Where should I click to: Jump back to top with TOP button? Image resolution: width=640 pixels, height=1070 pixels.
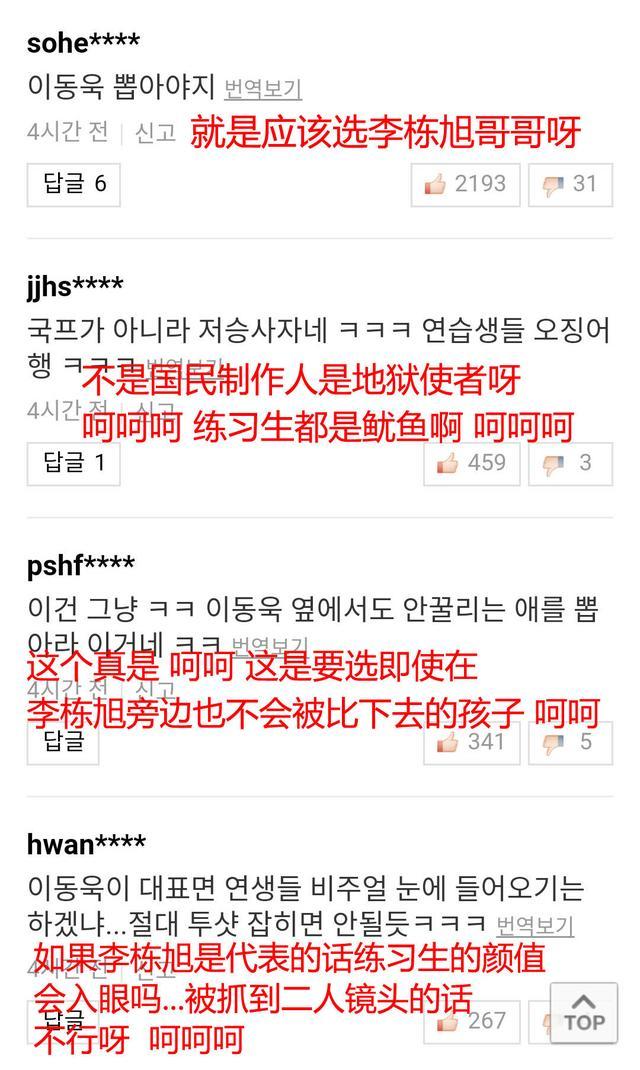coord(584,1012)
